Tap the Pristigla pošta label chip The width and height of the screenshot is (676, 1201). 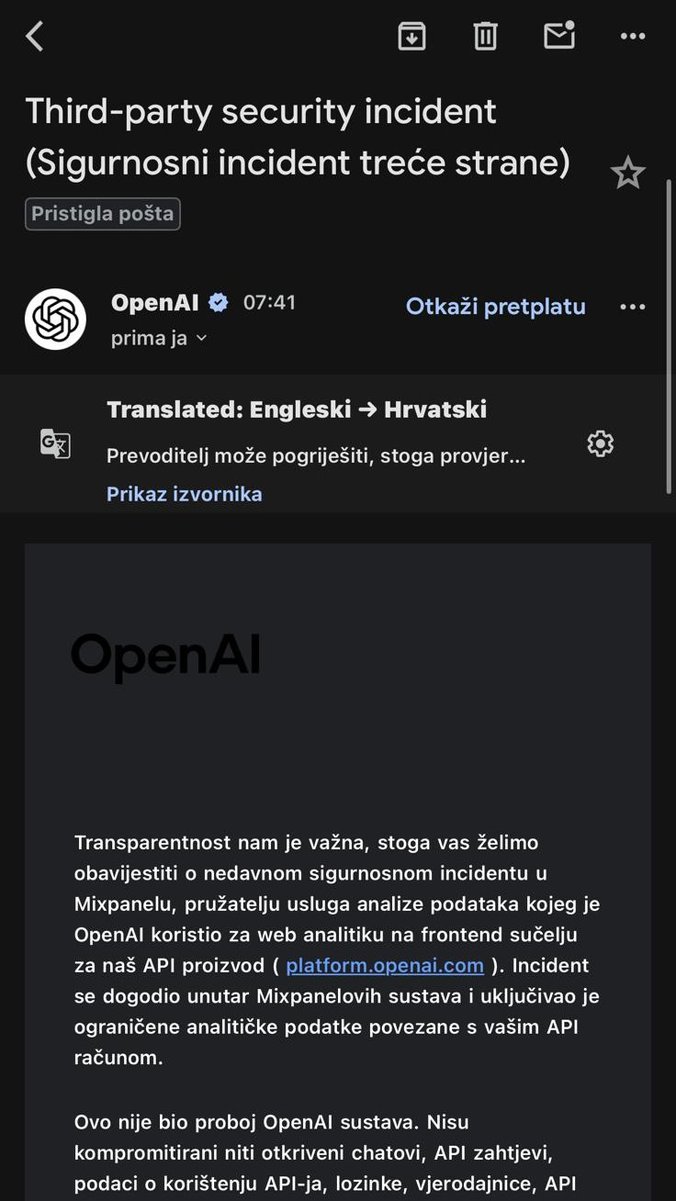coord(103,214)
